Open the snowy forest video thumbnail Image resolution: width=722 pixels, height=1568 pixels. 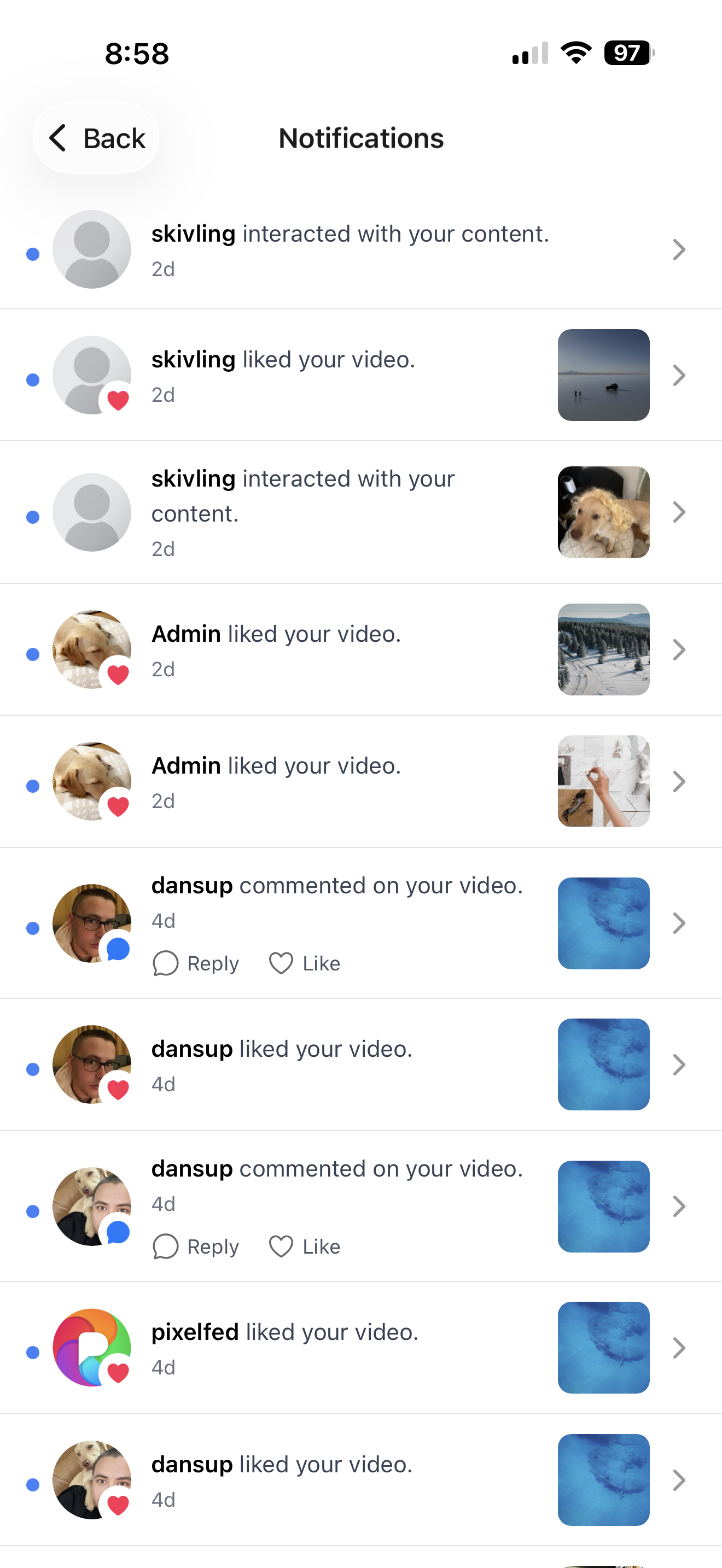tap(603, 650)
